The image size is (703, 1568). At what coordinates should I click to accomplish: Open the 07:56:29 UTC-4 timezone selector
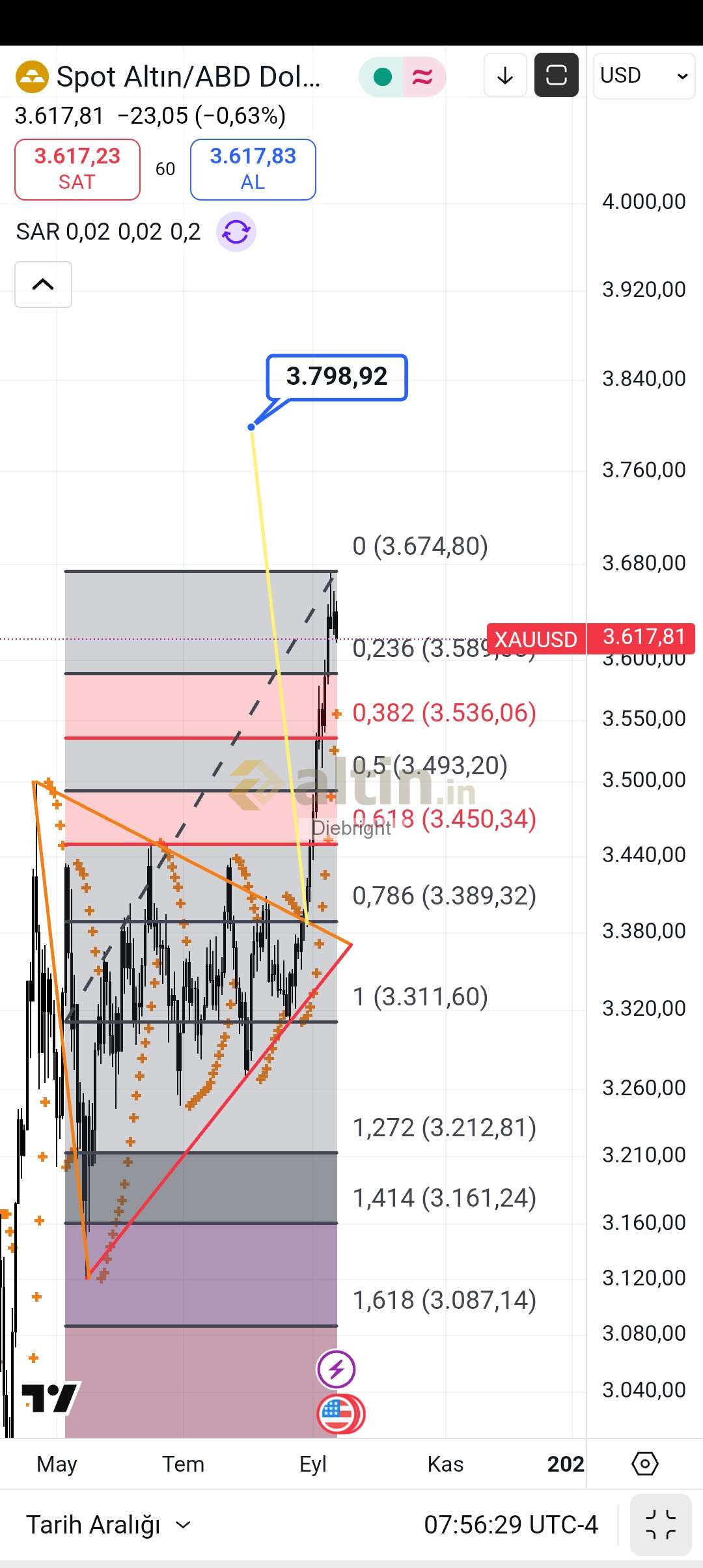(511, 1525)
